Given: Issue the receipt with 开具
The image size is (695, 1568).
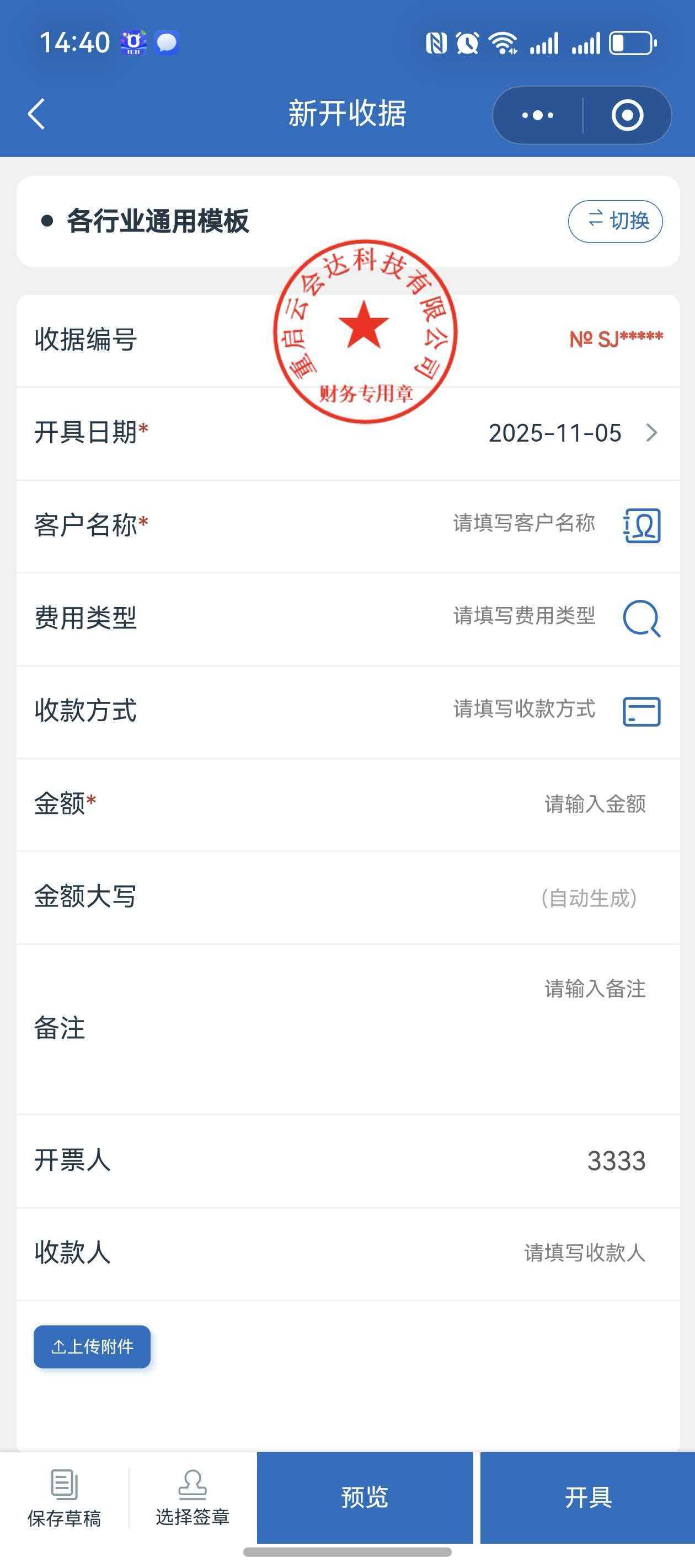Looking at the screenshot, I should pyautogui.click(x=587, y=1497).
